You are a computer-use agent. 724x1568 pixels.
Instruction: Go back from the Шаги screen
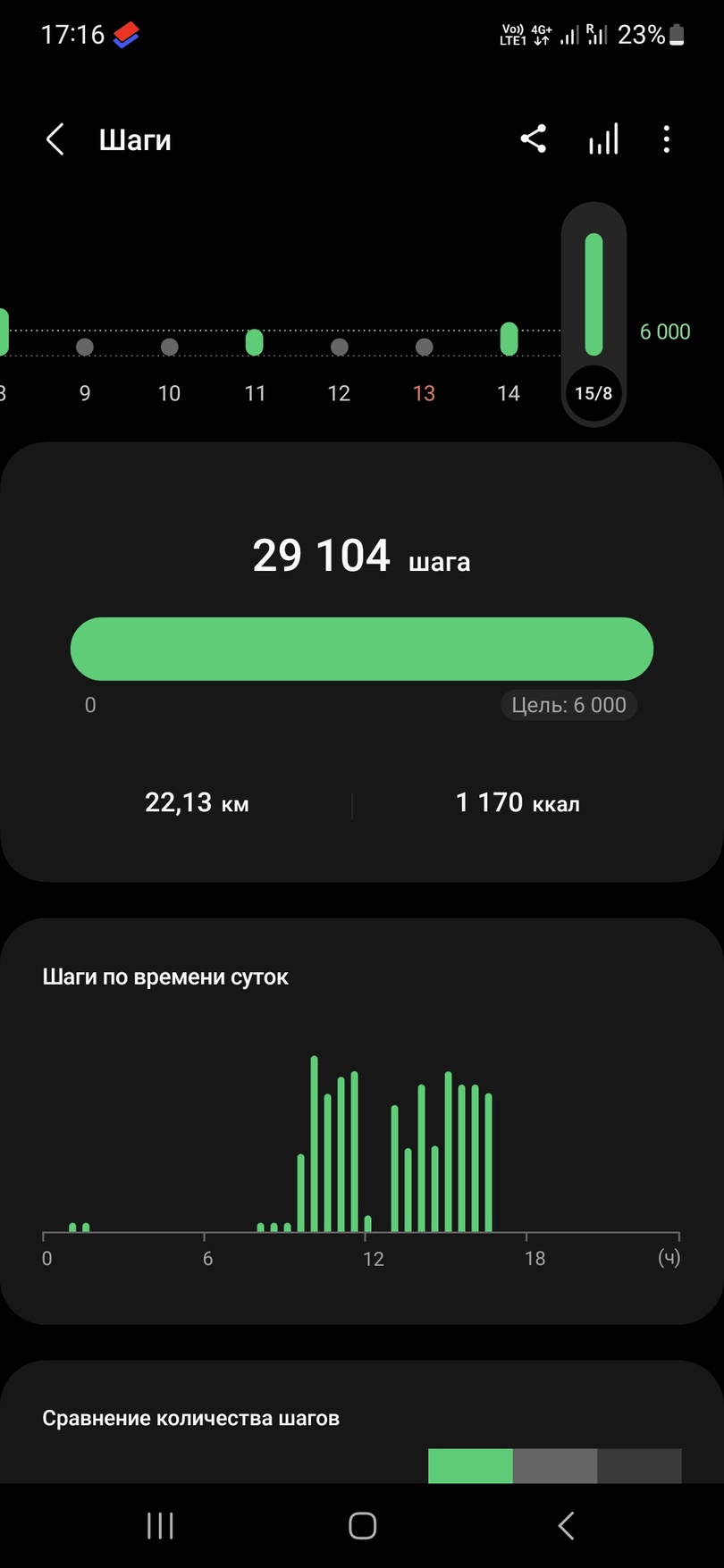(55, 139)
